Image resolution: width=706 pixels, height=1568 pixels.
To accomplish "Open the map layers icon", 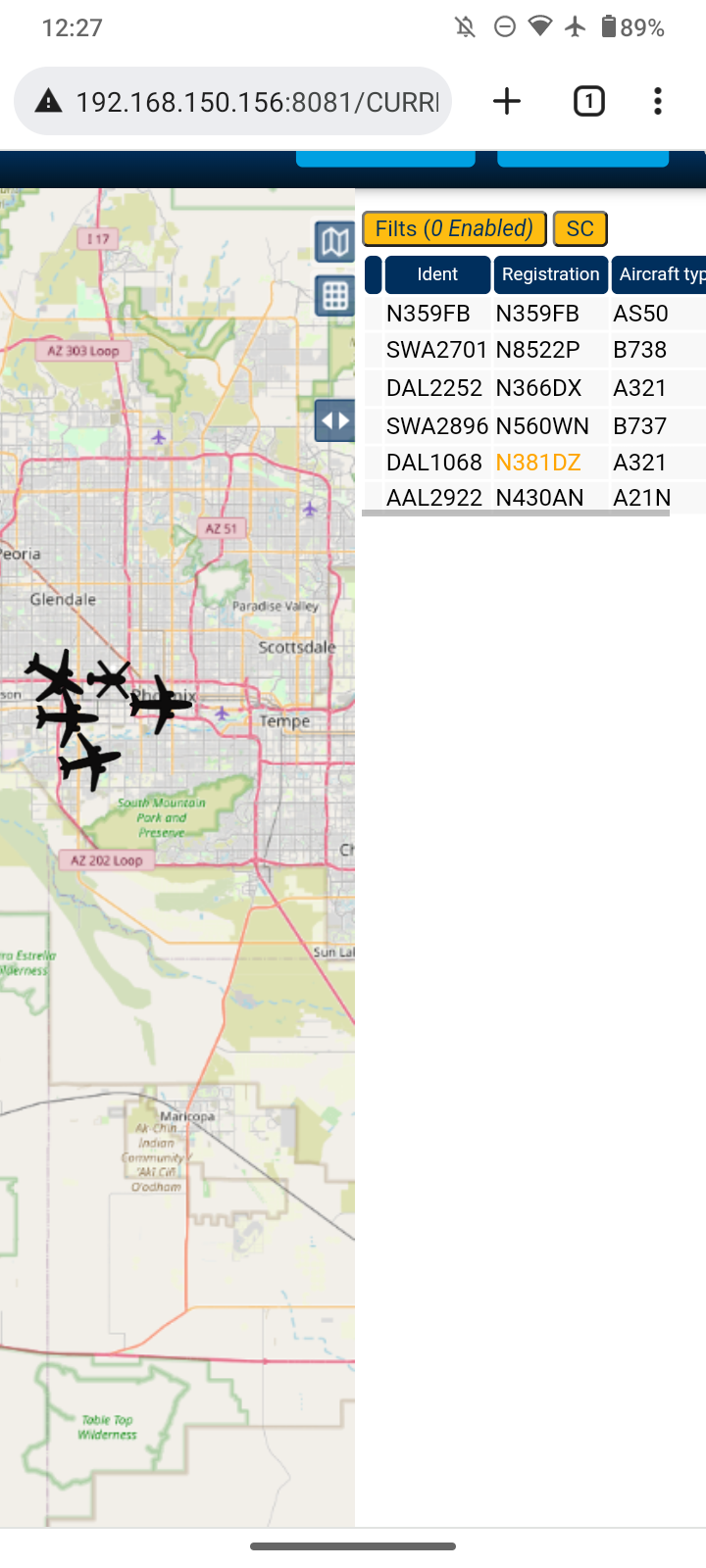I will pos(334,241).
